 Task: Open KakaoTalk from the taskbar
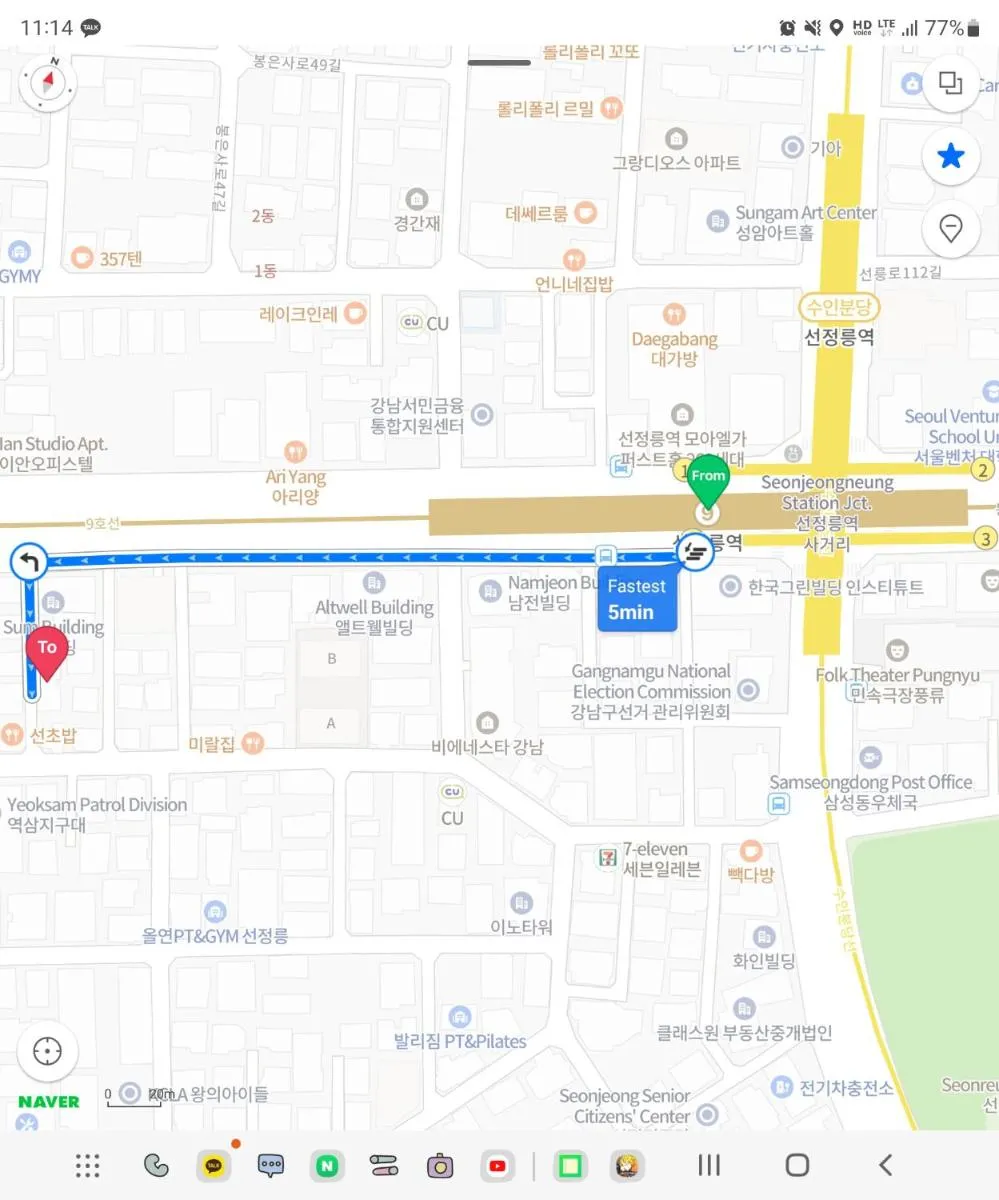pyautogui.click(x=213, y=1165)
